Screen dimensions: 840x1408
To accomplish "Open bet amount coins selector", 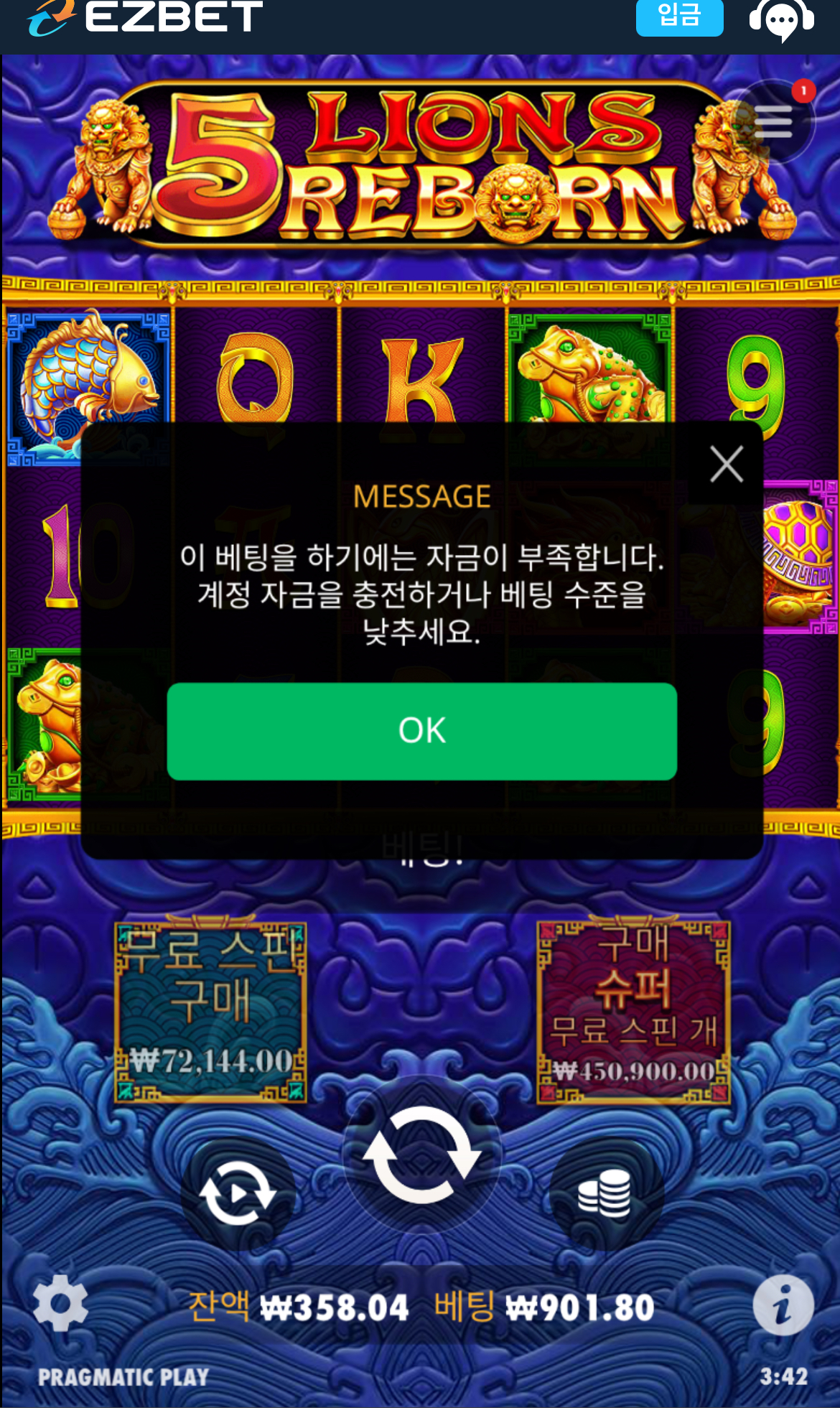I will tap(605, 1194).
